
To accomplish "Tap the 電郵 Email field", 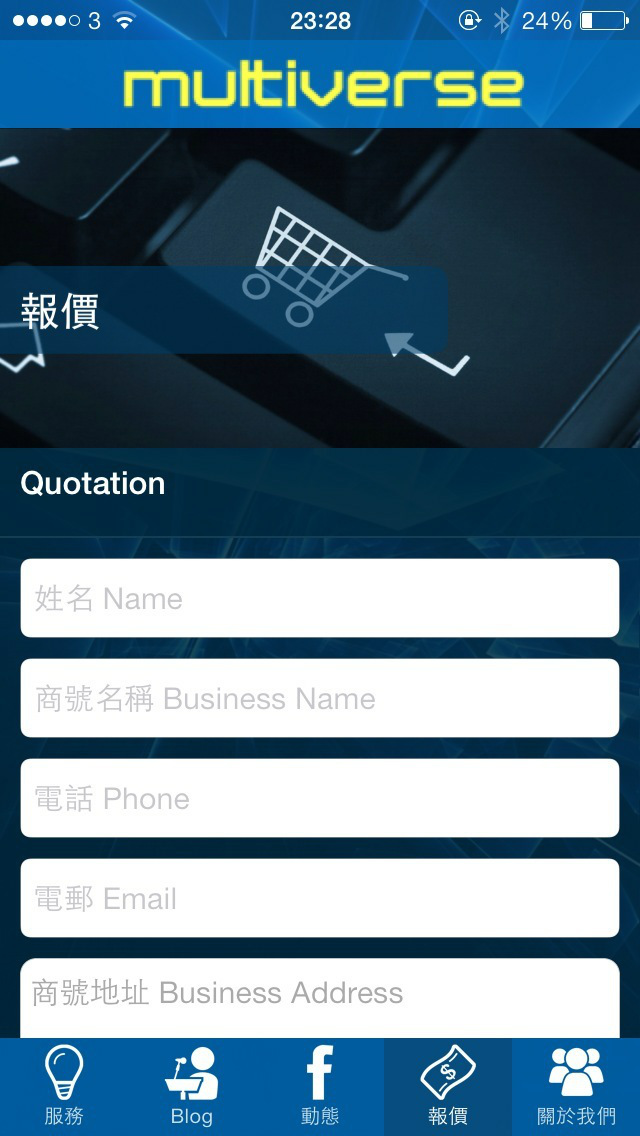I will pos(320,898).
